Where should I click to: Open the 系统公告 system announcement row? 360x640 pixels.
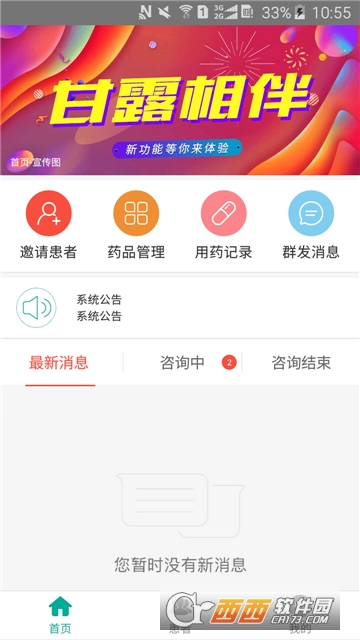pyautogui.click(x=180, y=308)
